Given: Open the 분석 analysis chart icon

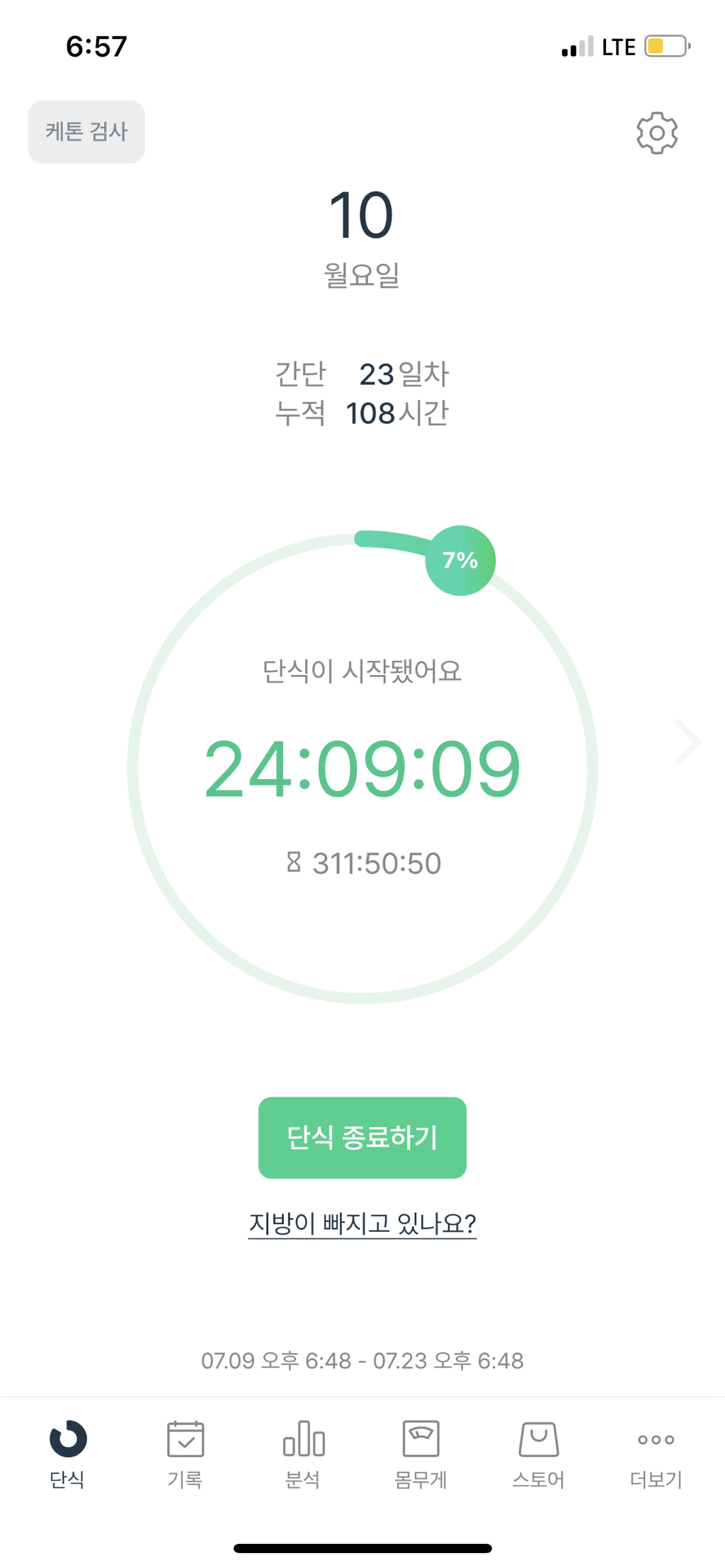Looking at the screenshot, I should pos(303,1440).
